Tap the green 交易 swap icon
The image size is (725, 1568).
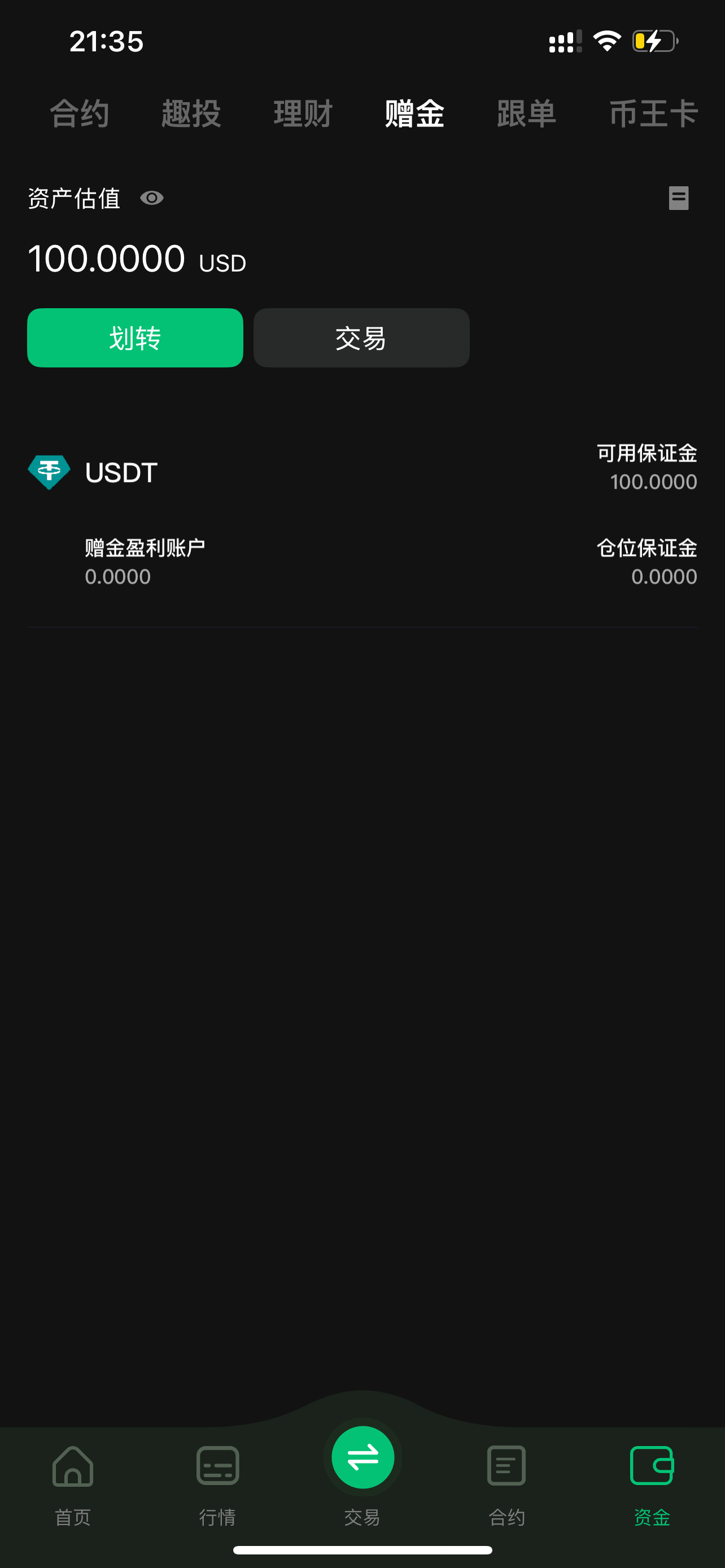(362, 1458)
